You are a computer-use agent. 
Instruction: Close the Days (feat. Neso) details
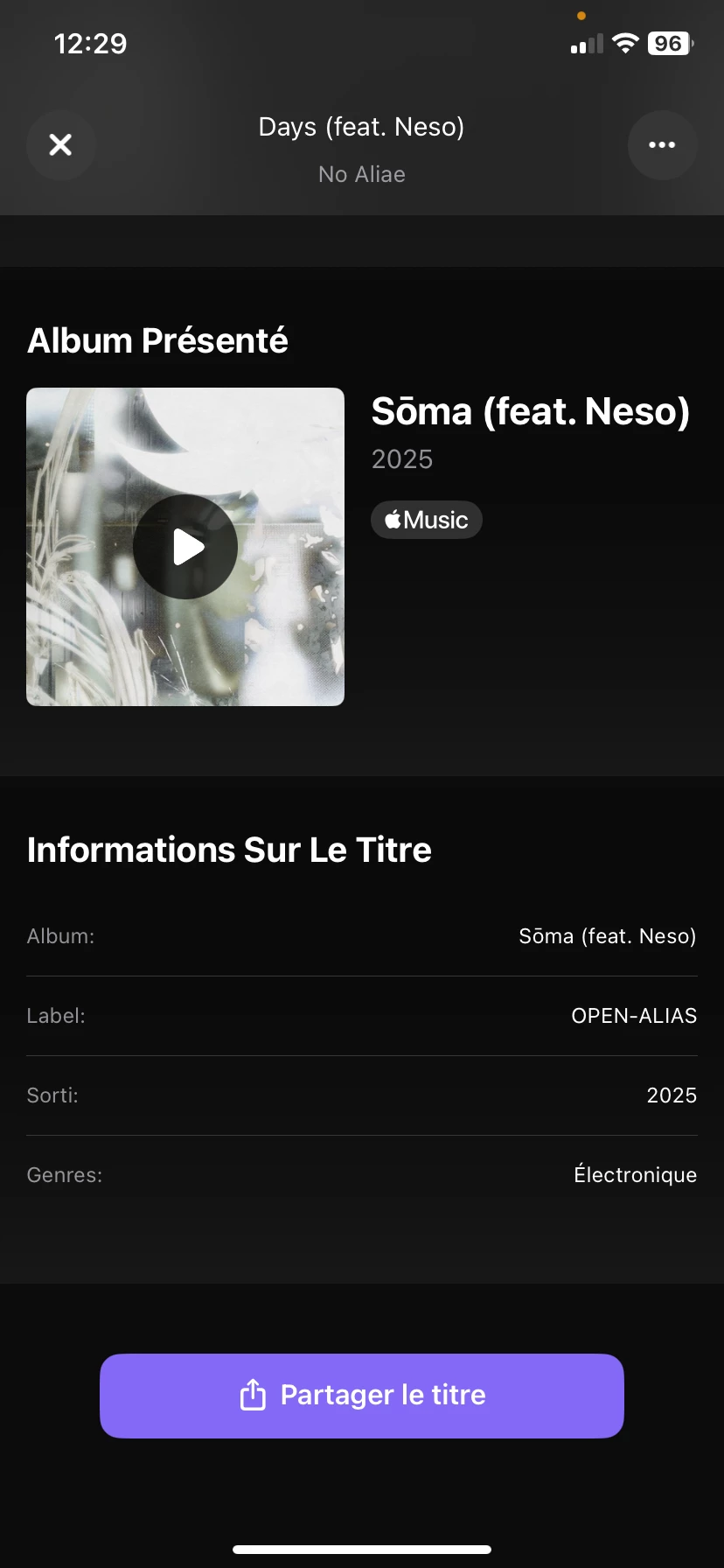(x=60, y=145)
